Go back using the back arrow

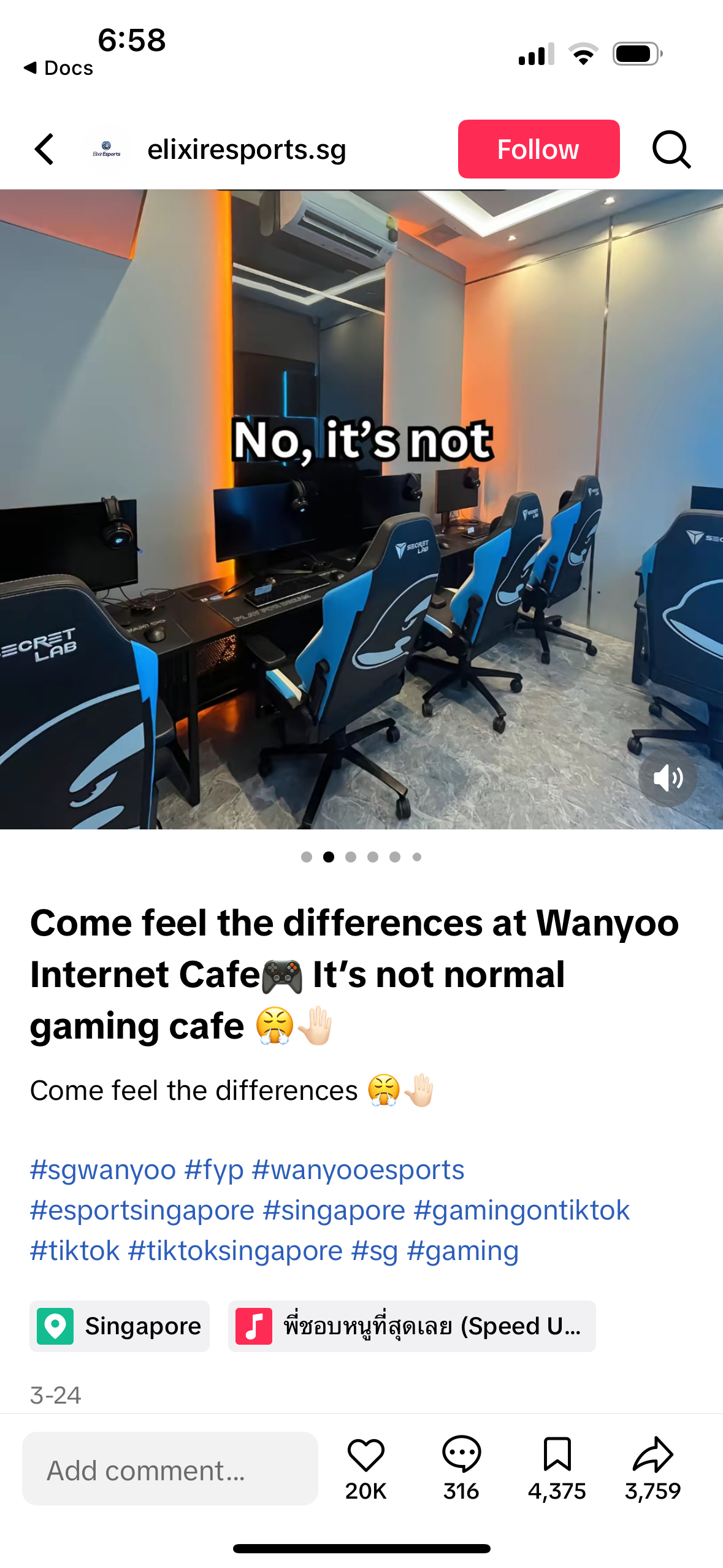coord(44,149)
